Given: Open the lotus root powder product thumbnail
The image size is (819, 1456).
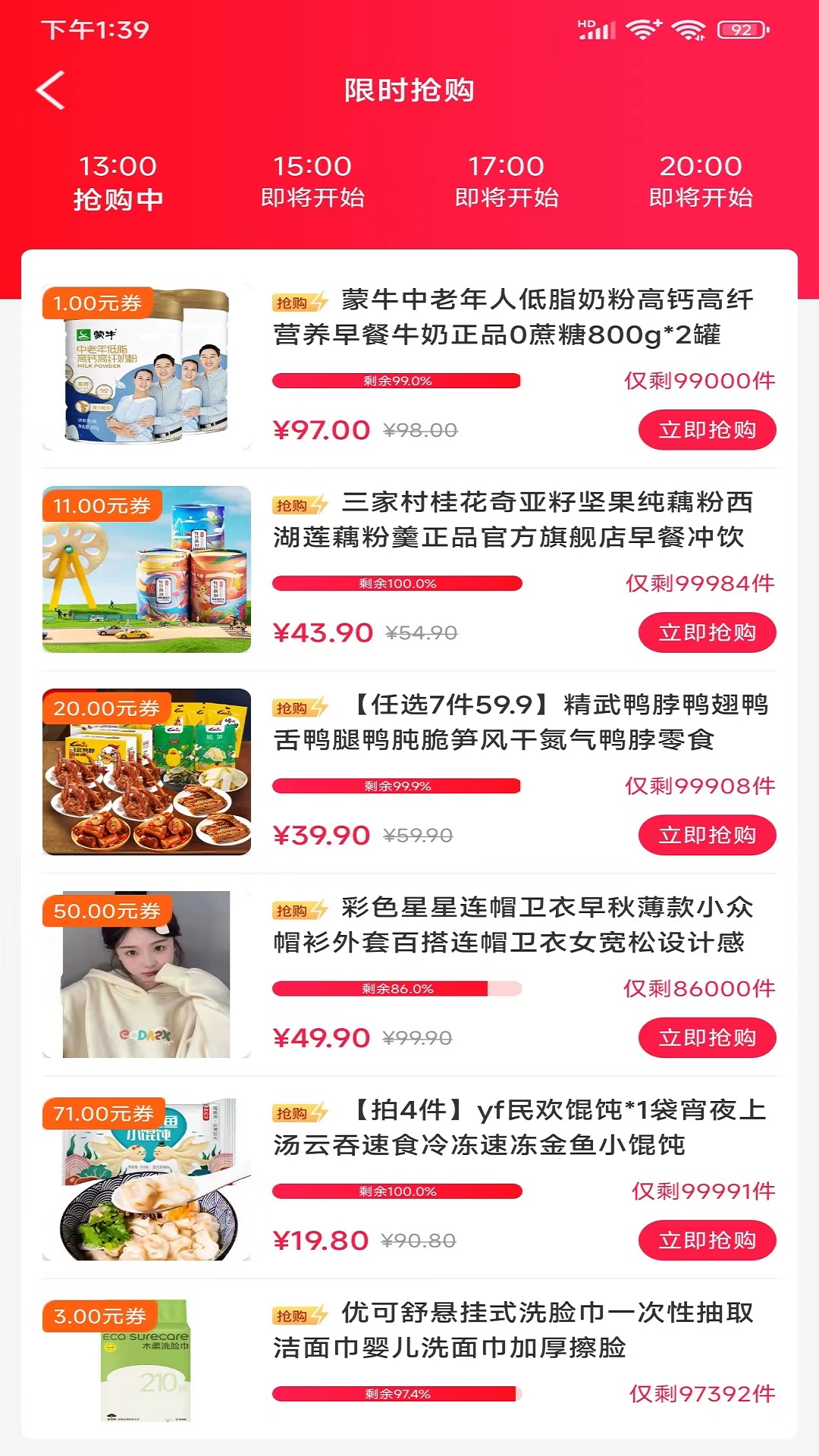Looking at the screenshot, I should 149,570.
